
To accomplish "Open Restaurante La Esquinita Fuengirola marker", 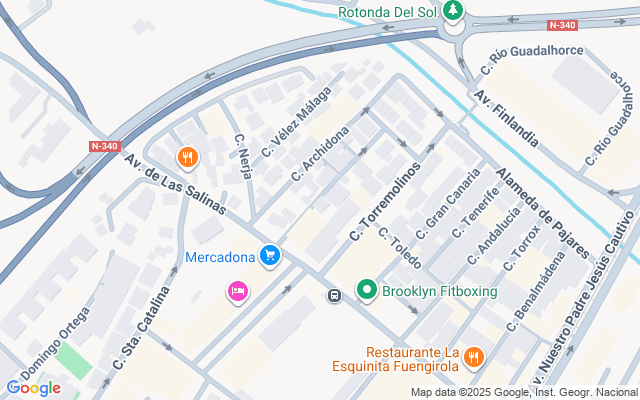I will click(474, 357).
